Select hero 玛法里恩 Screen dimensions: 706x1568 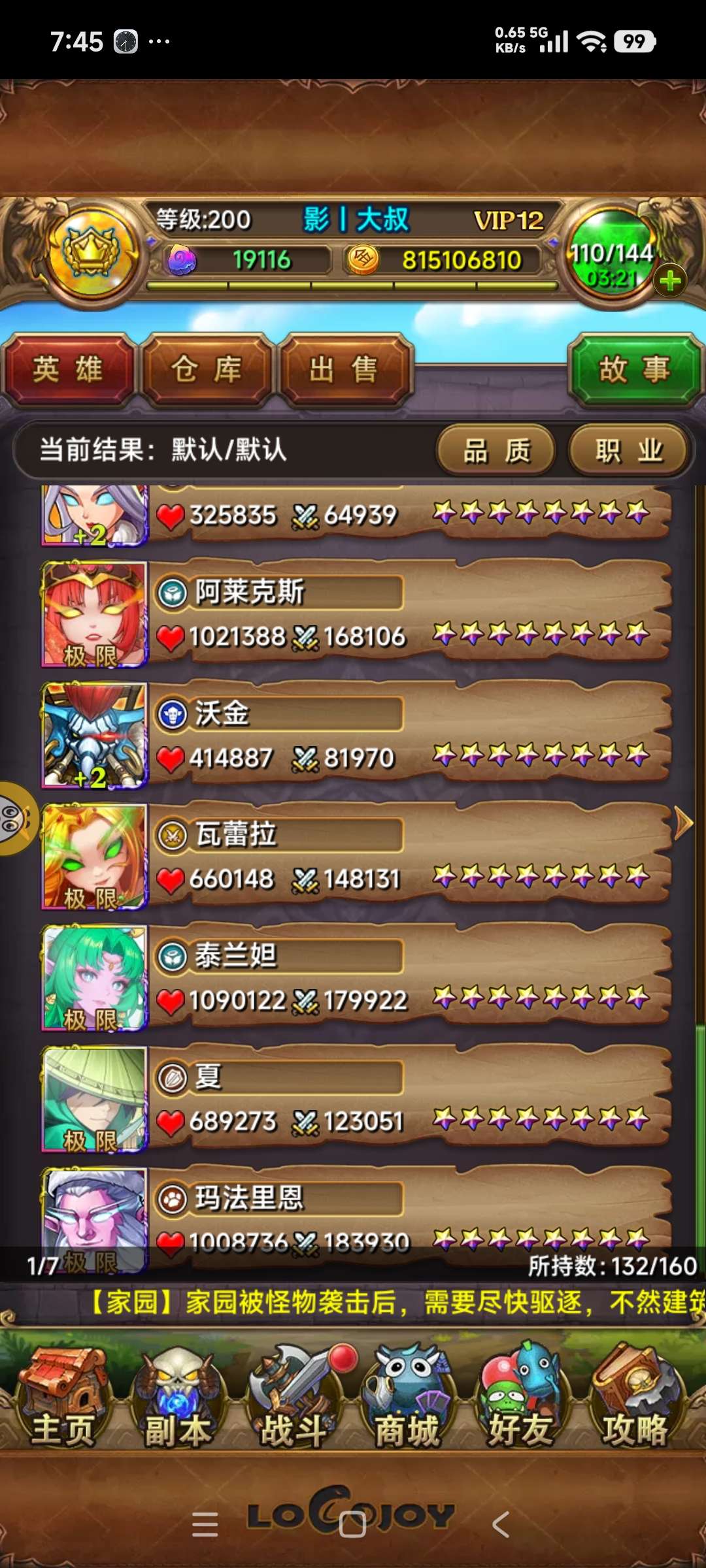353,1209
